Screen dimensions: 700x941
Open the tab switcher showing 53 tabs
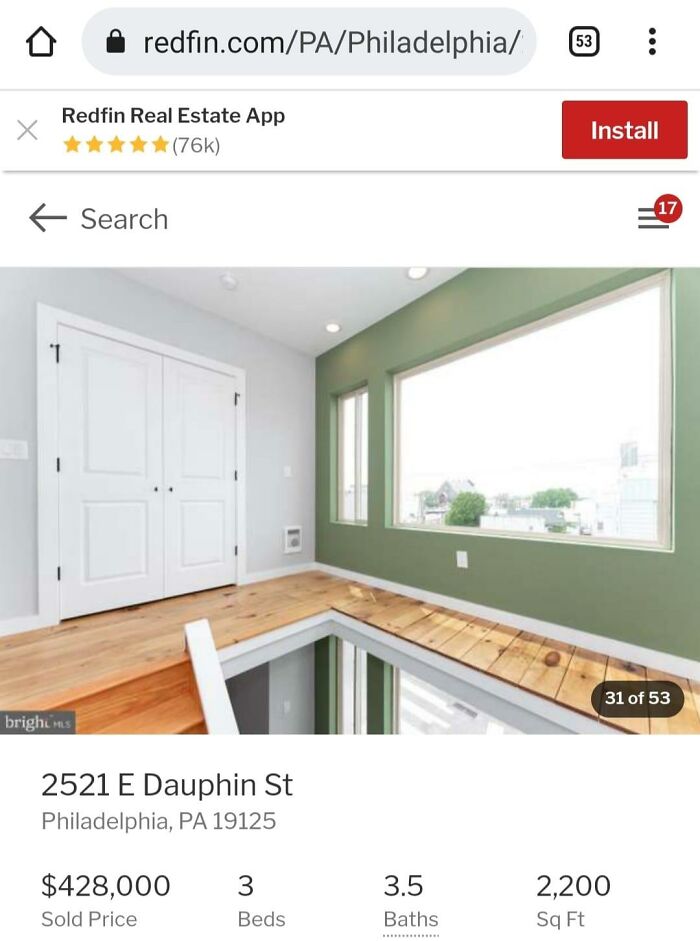584,42
